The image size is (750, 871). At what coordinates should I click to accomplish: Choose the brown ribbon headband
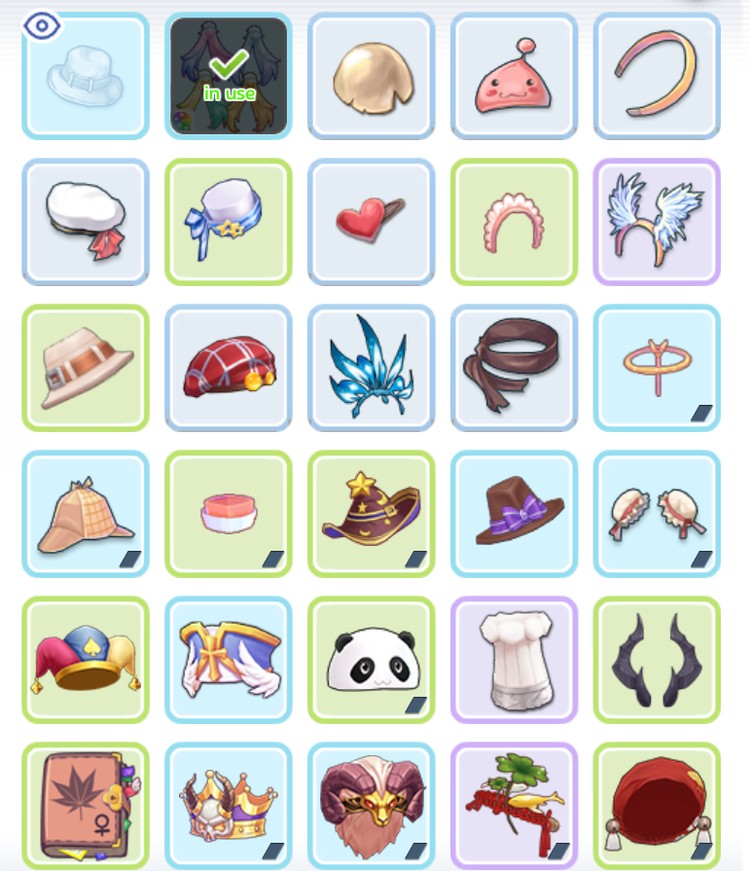[514, 368]
